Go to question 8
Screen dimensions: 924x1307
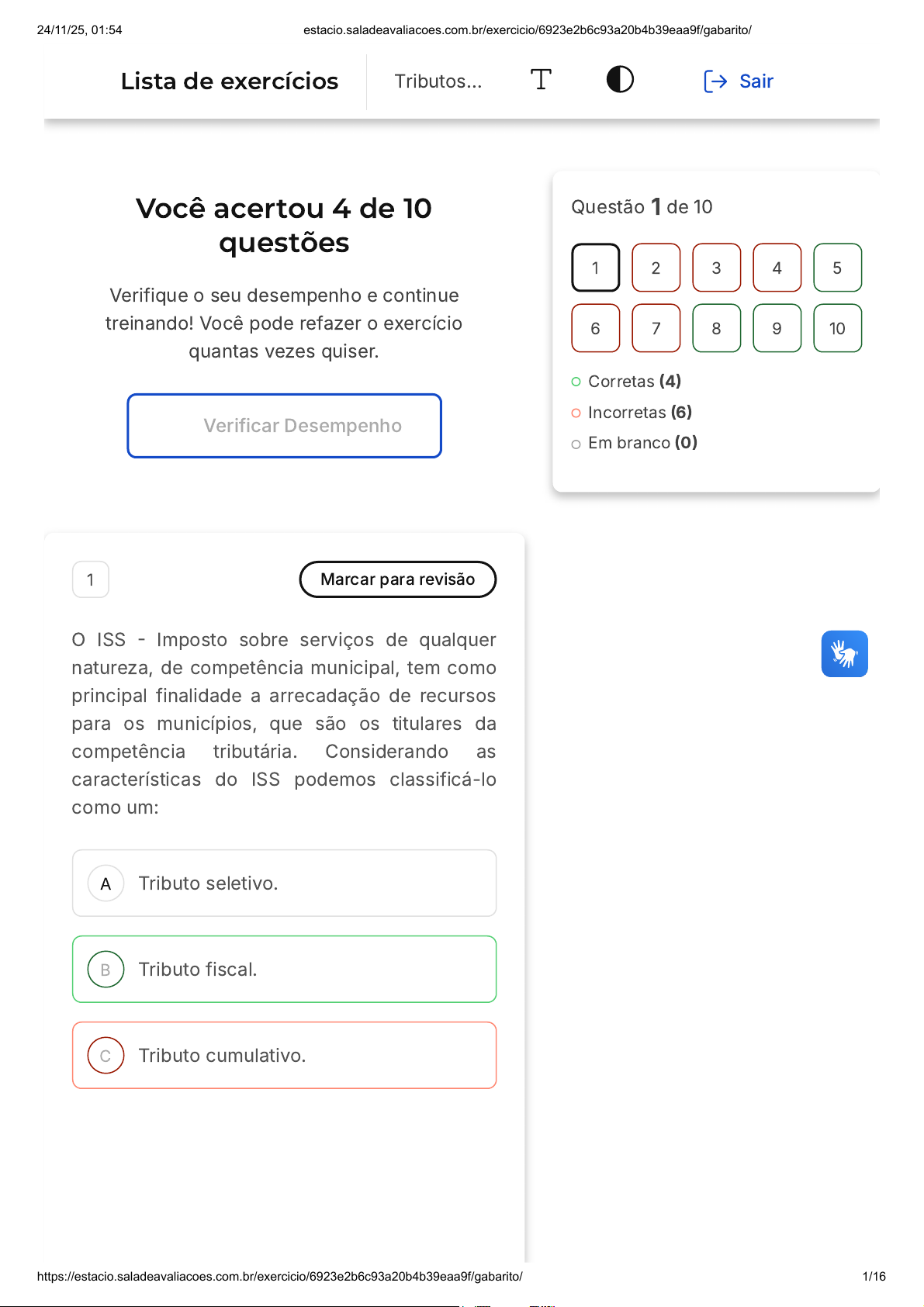[x=716, y=329]
